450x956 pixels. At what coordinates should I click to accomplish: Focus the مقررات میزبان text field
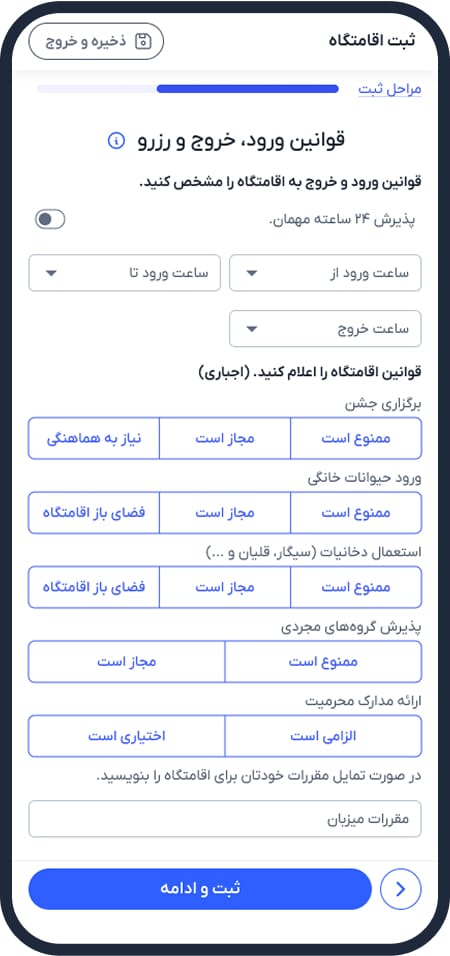point(225,819)
